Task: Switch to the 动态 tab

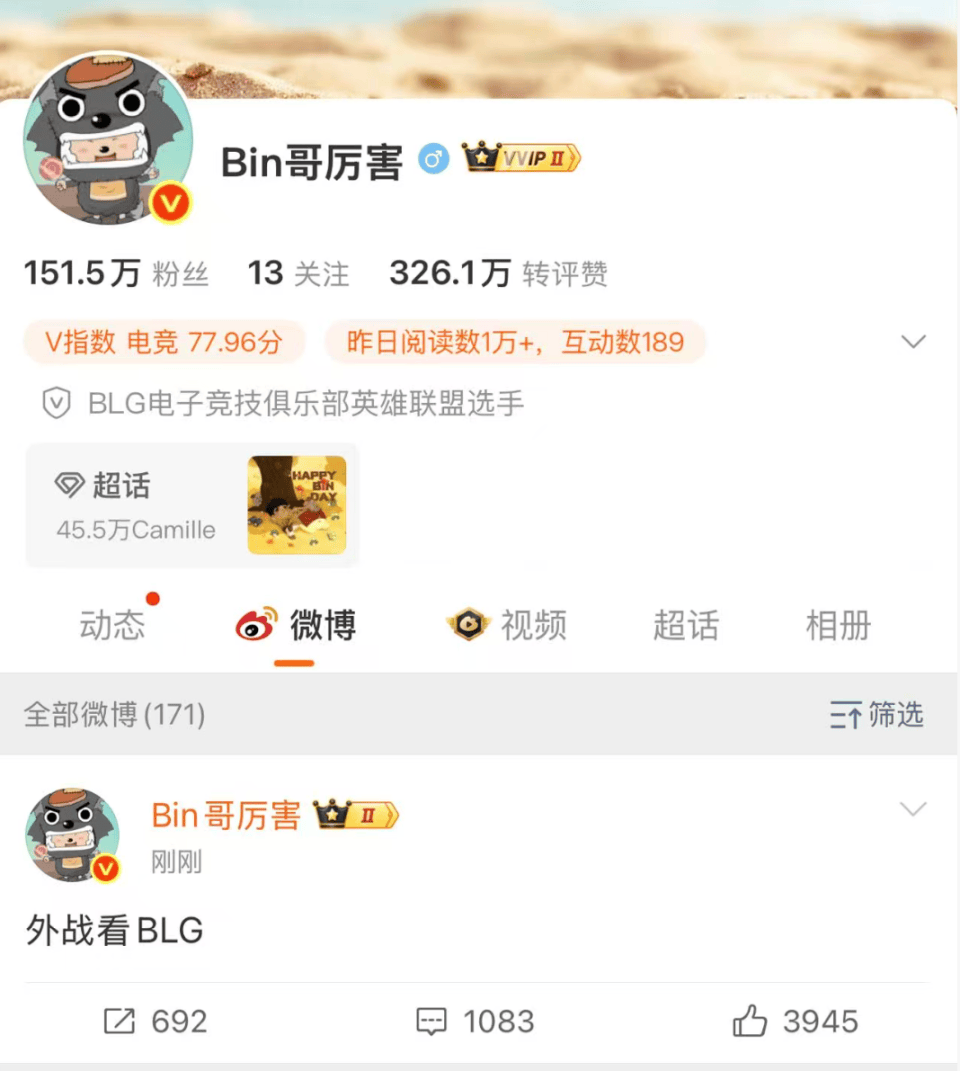Action: (x=112, y=626)
